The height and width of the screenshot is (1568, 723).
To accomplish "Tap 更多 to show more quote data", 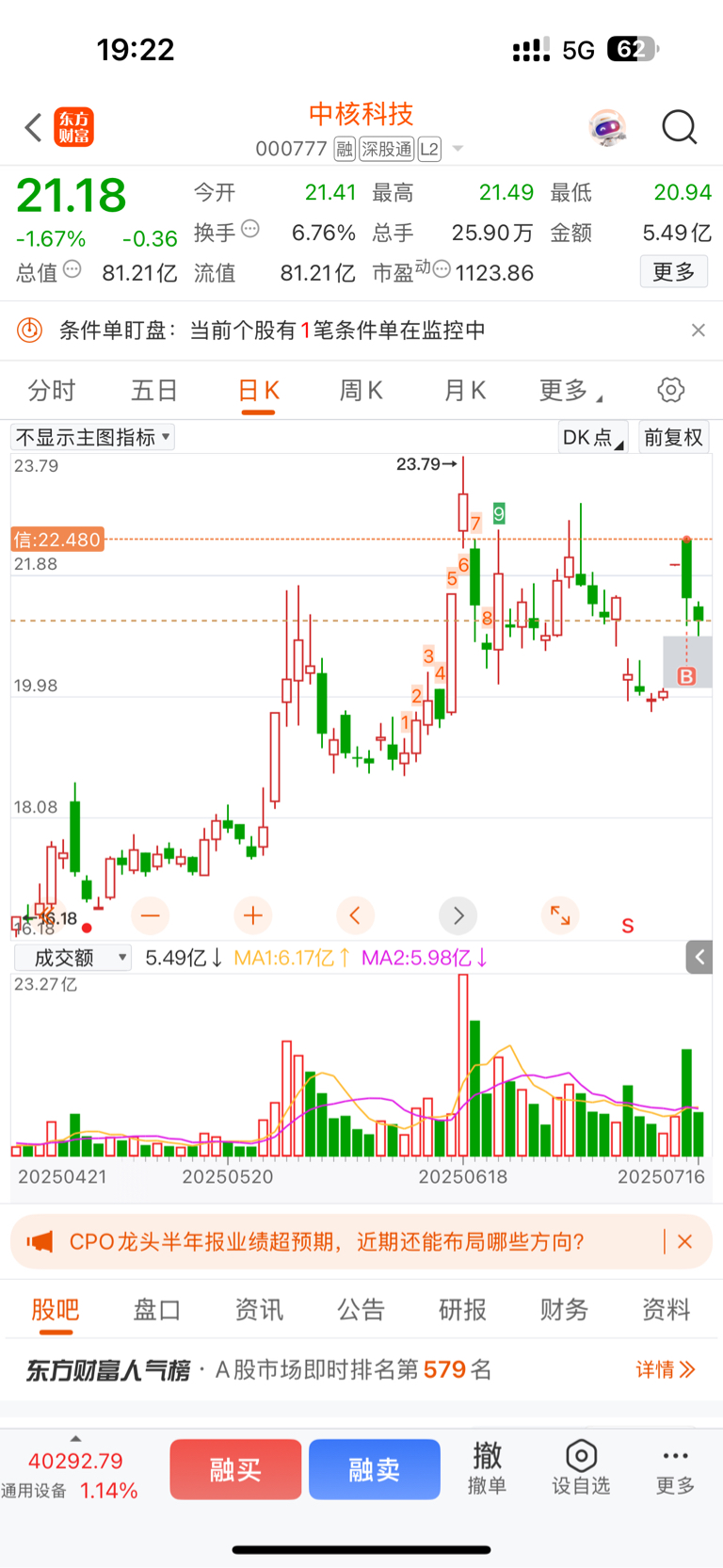I will pos(674,272).
